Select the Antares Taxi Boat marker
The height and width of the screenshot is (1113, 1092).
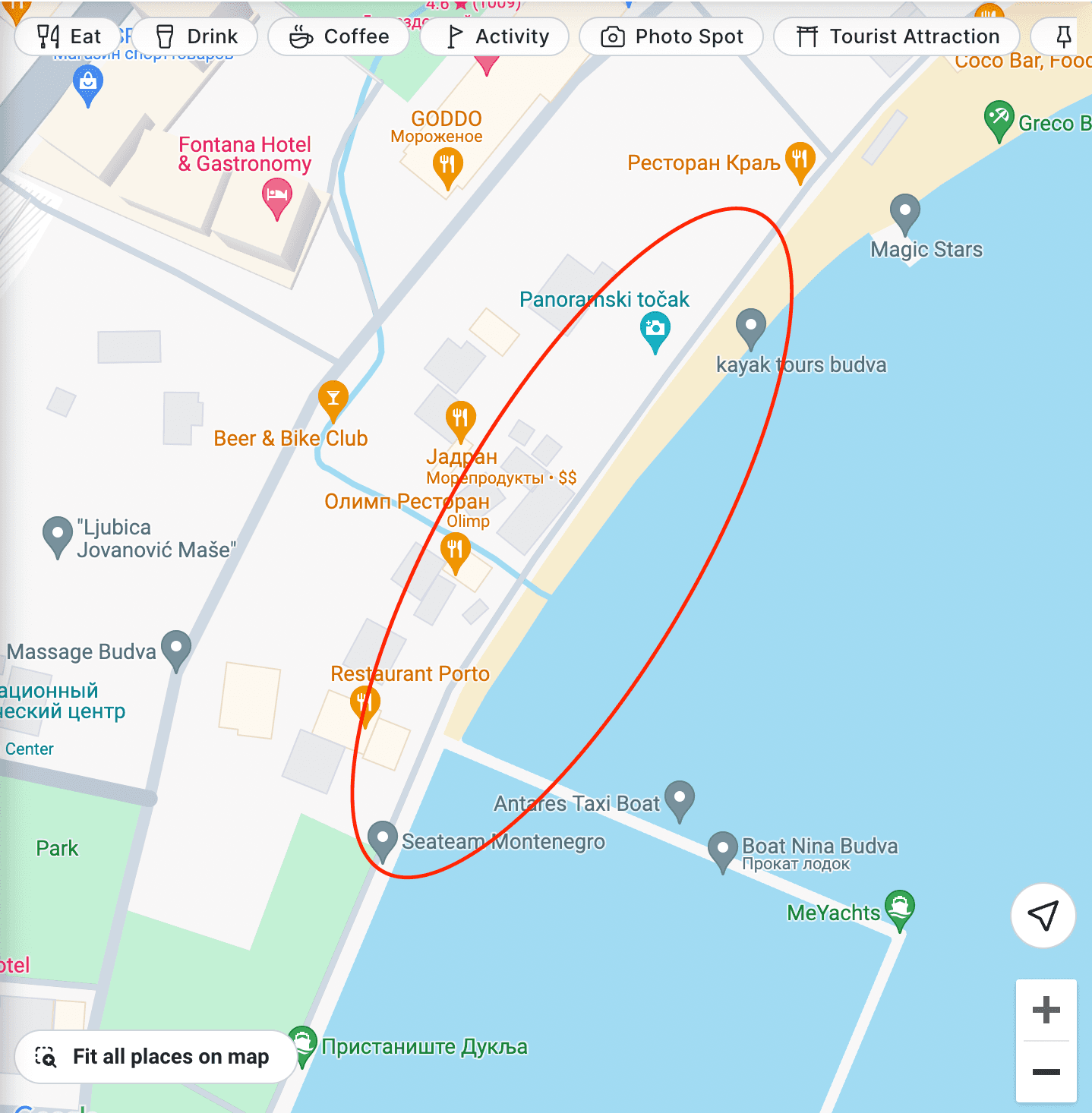(x=679, y=799)
